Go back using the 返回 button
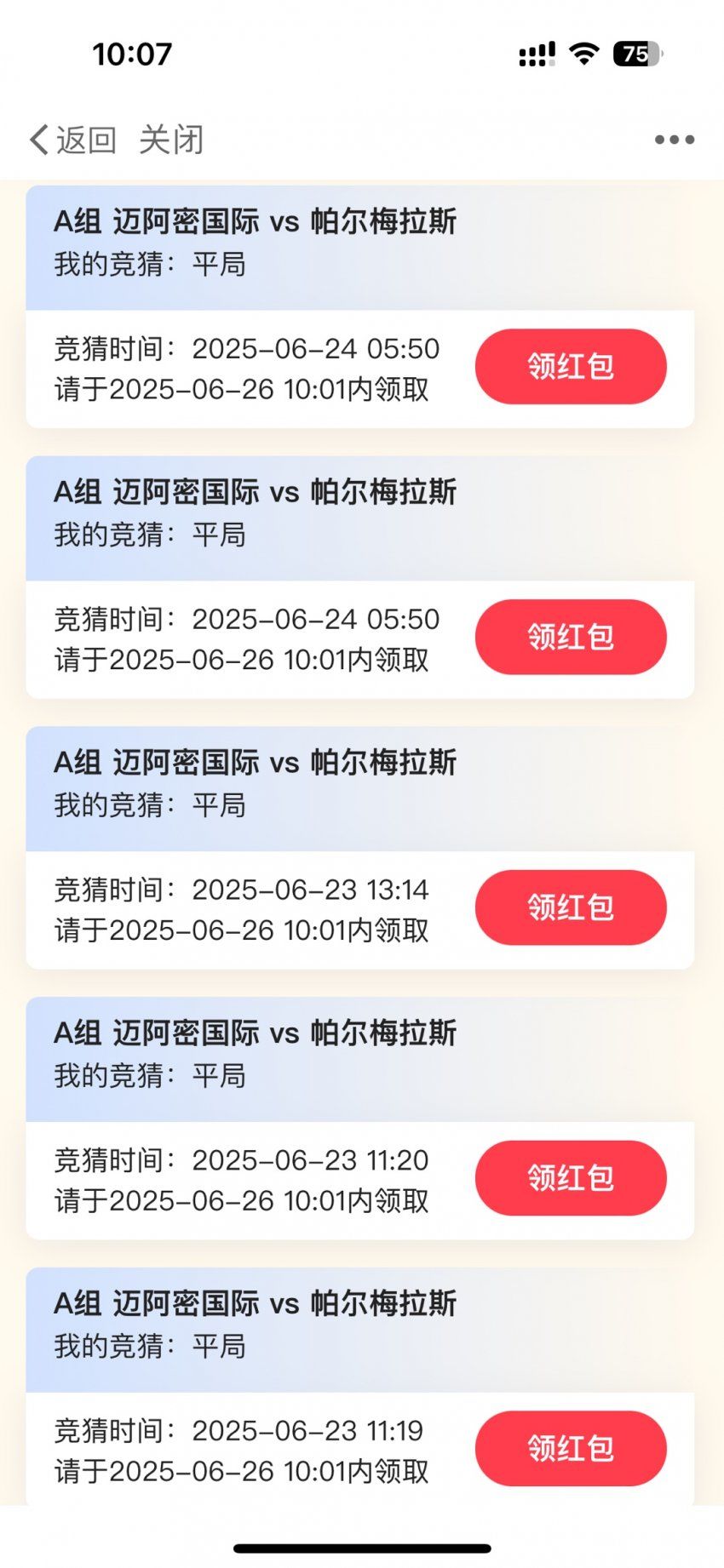 [x=72, y=140]
